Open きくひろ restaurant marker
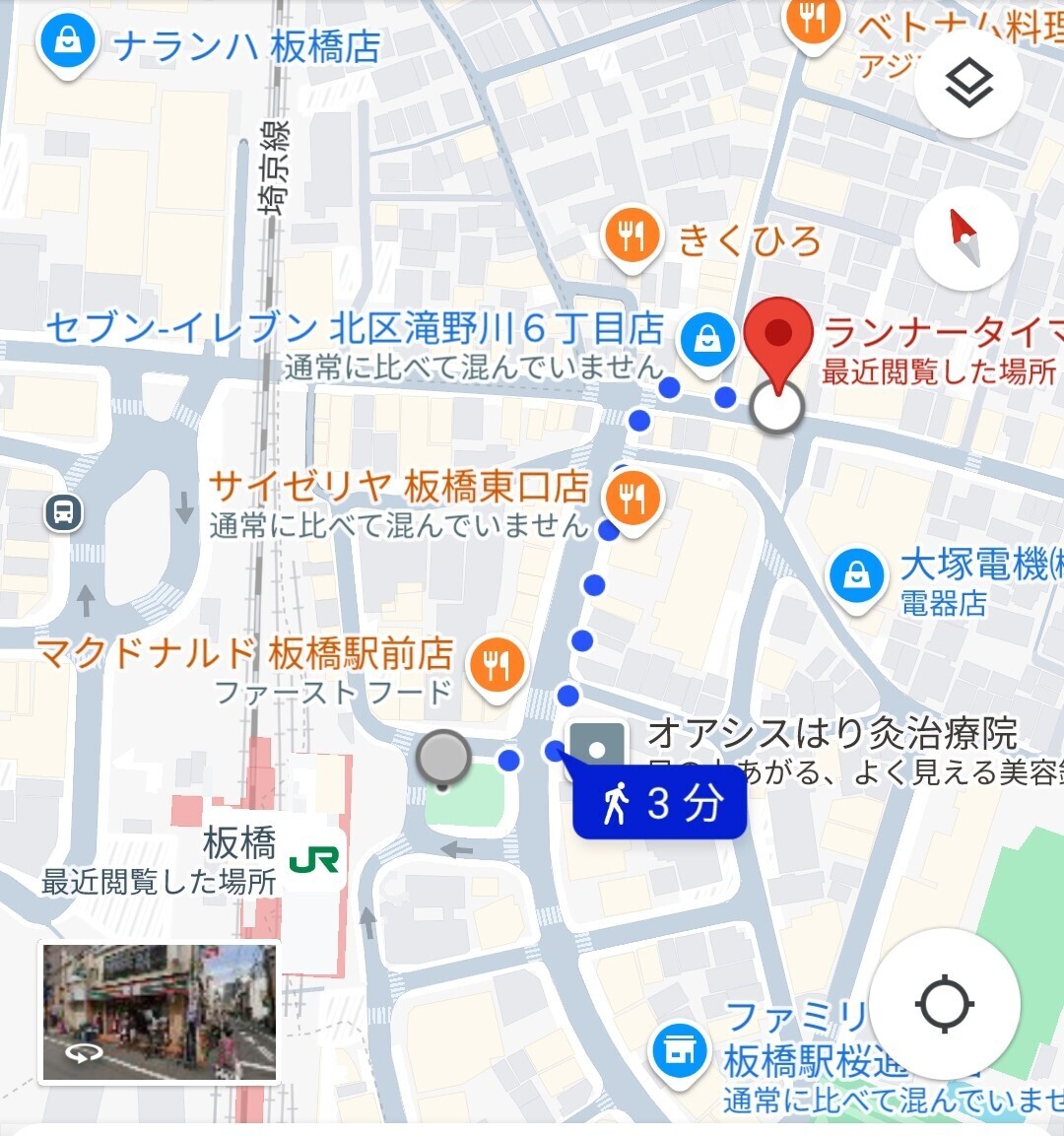 632,235
